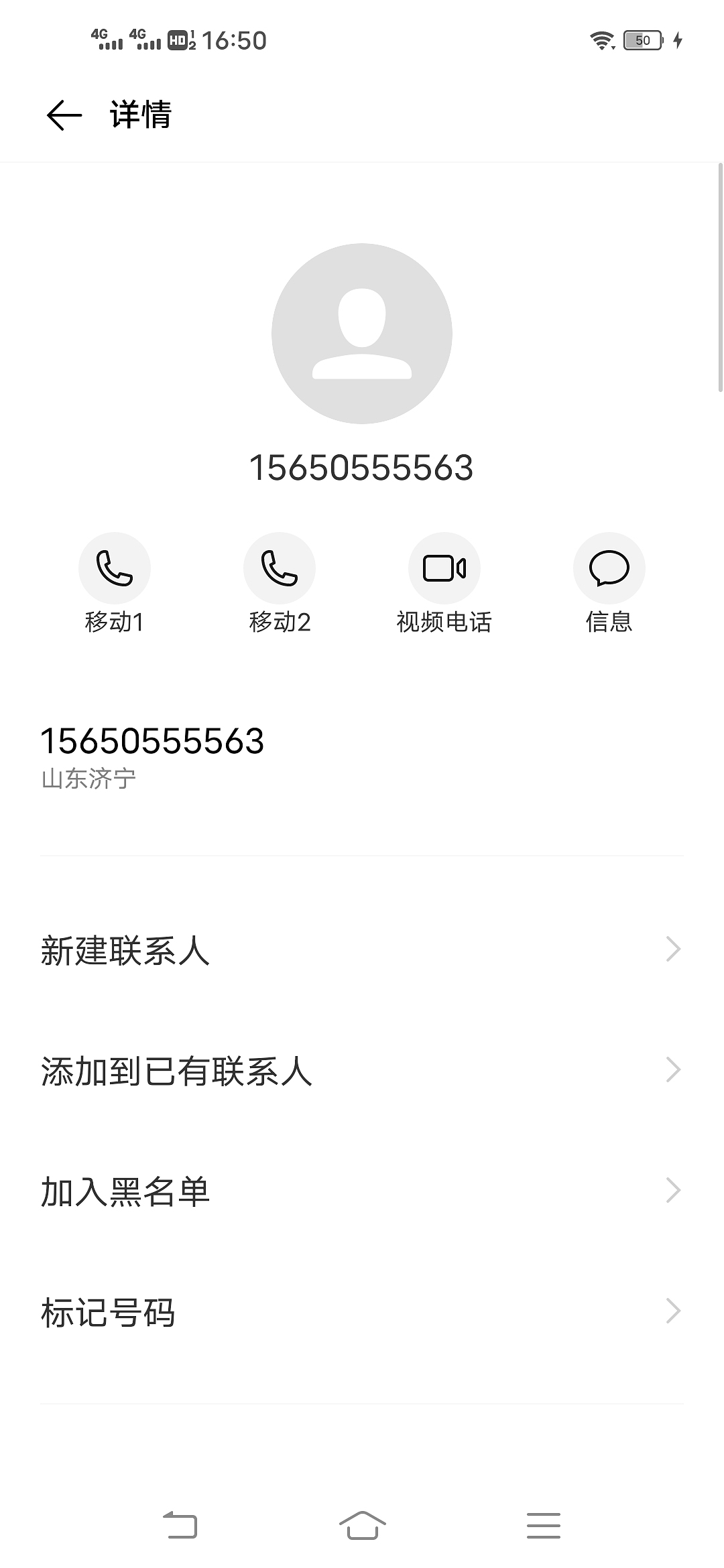Open recent apps from navigation bar
Viewport: 724px width, 1568px height.
(x=543, y=1525)
